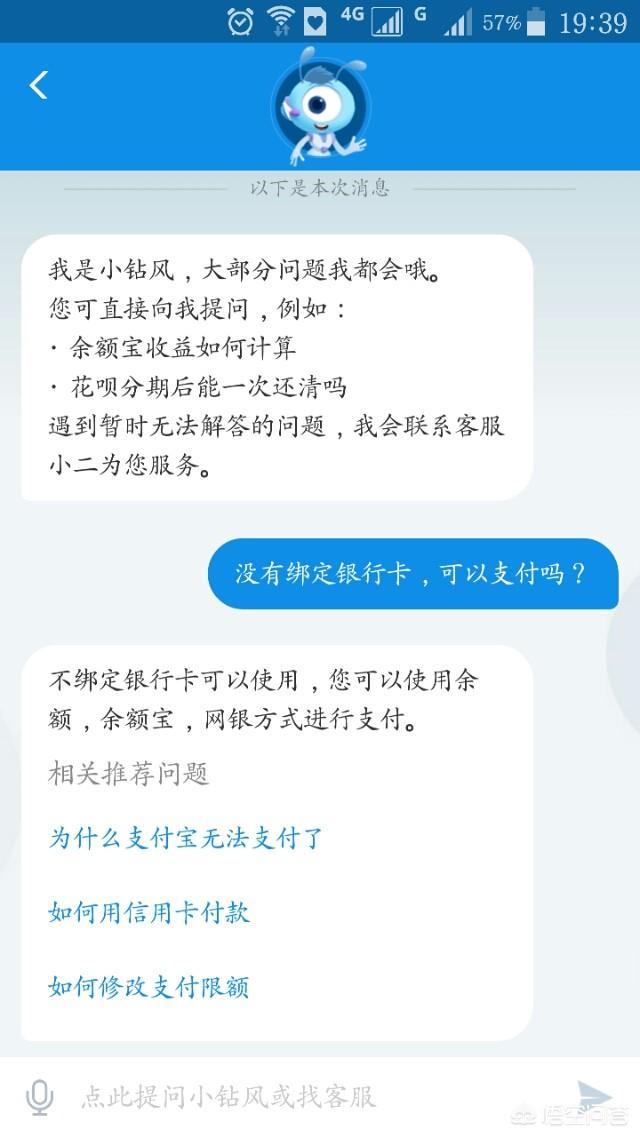Screen dimensions: 640x1137
Task: Tap the microphone voice input icon
Action: 39,1097
